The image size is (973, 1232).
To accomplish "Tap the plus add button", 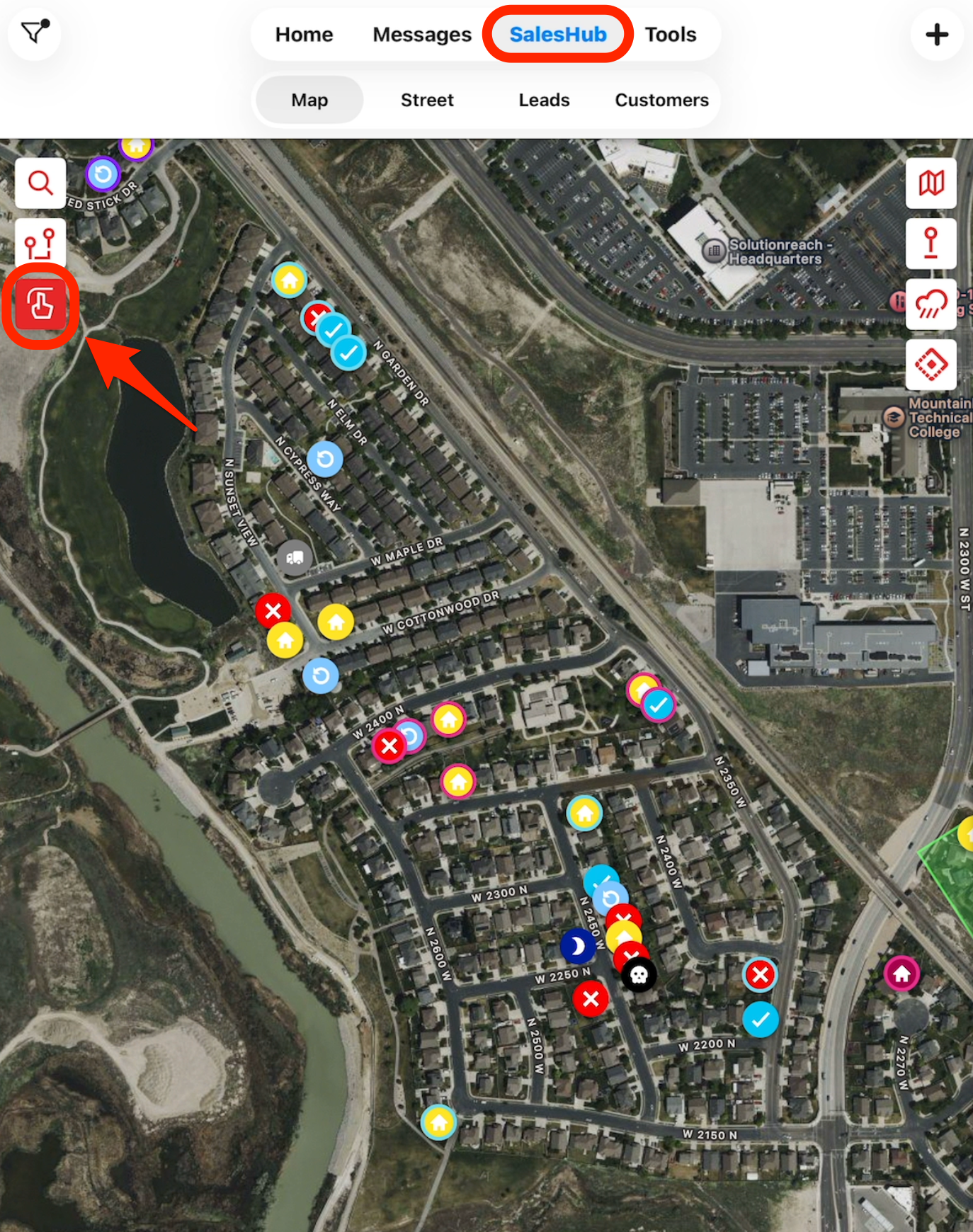I will pos(936,34).
